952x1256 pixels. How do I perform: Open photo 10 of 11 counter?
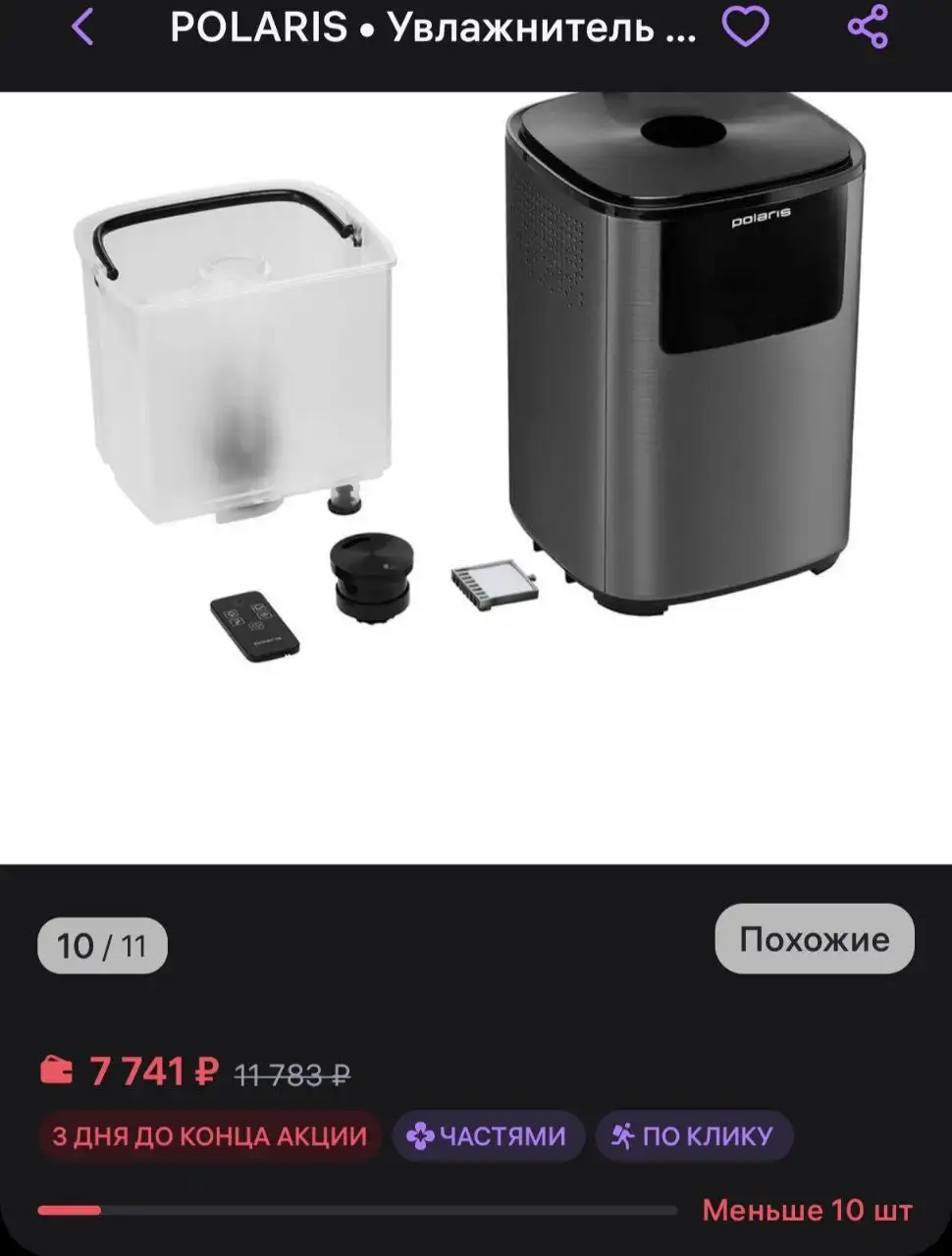coord(102,945)
